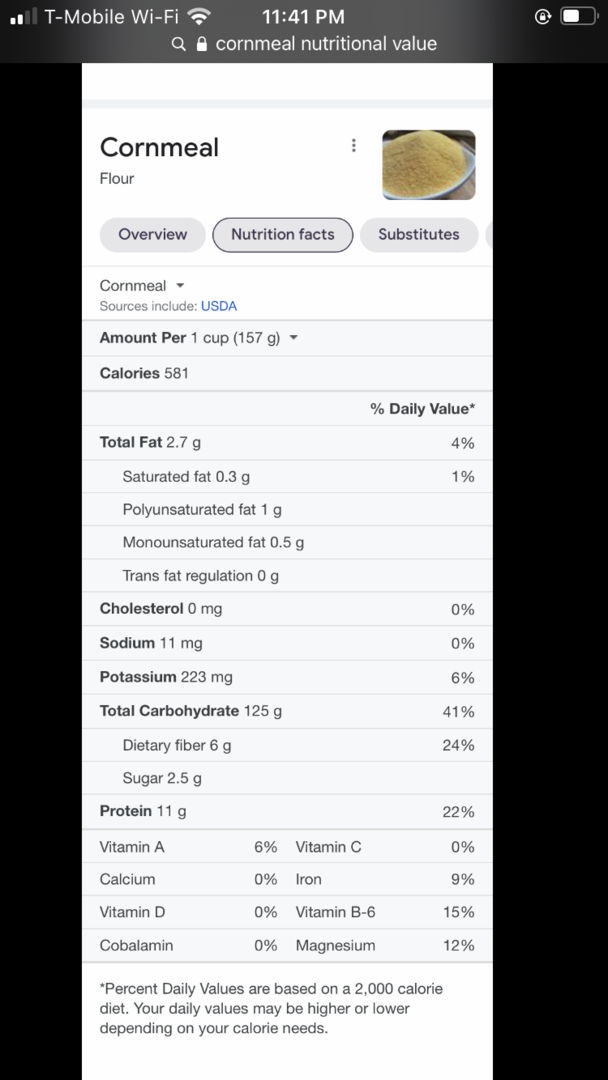
Task: Switch to the Substitutes chip
Action: coord(419,234)
